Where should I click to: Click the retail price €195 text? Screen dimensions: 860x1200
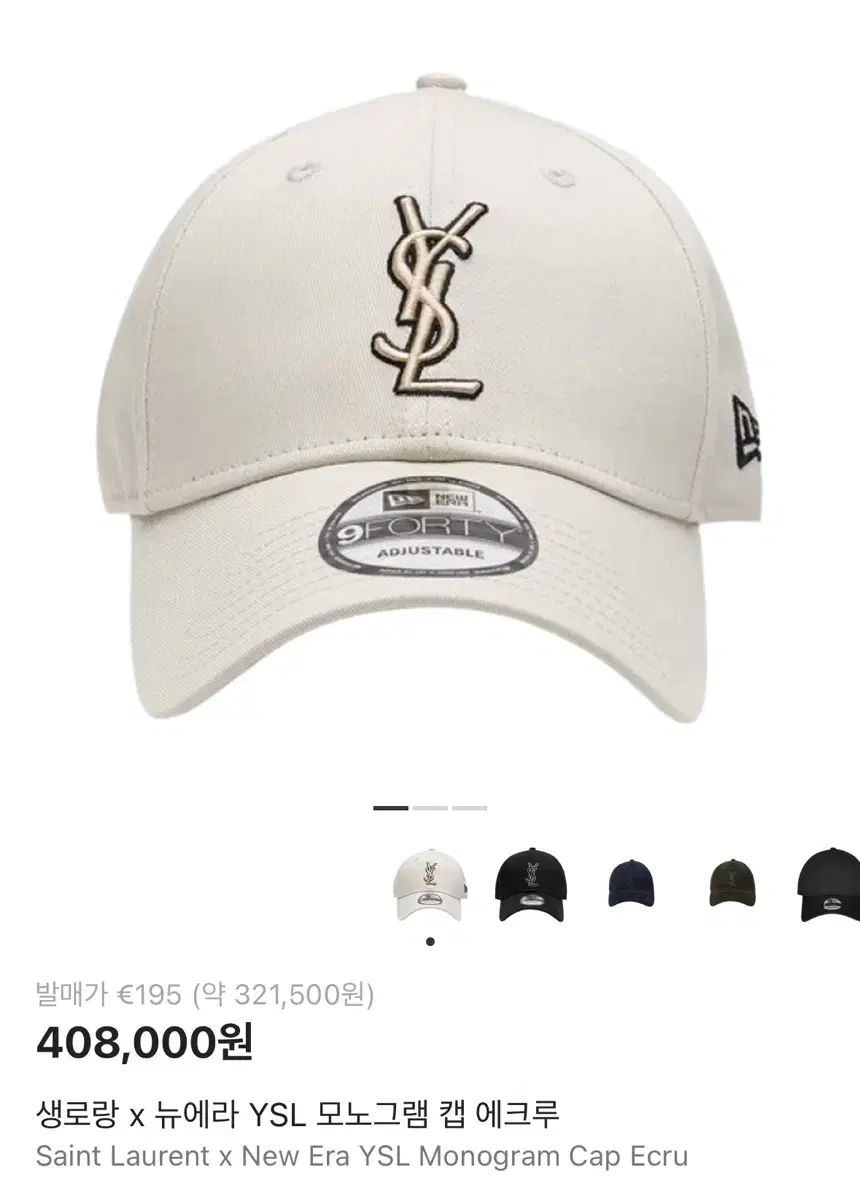(141, 997)
